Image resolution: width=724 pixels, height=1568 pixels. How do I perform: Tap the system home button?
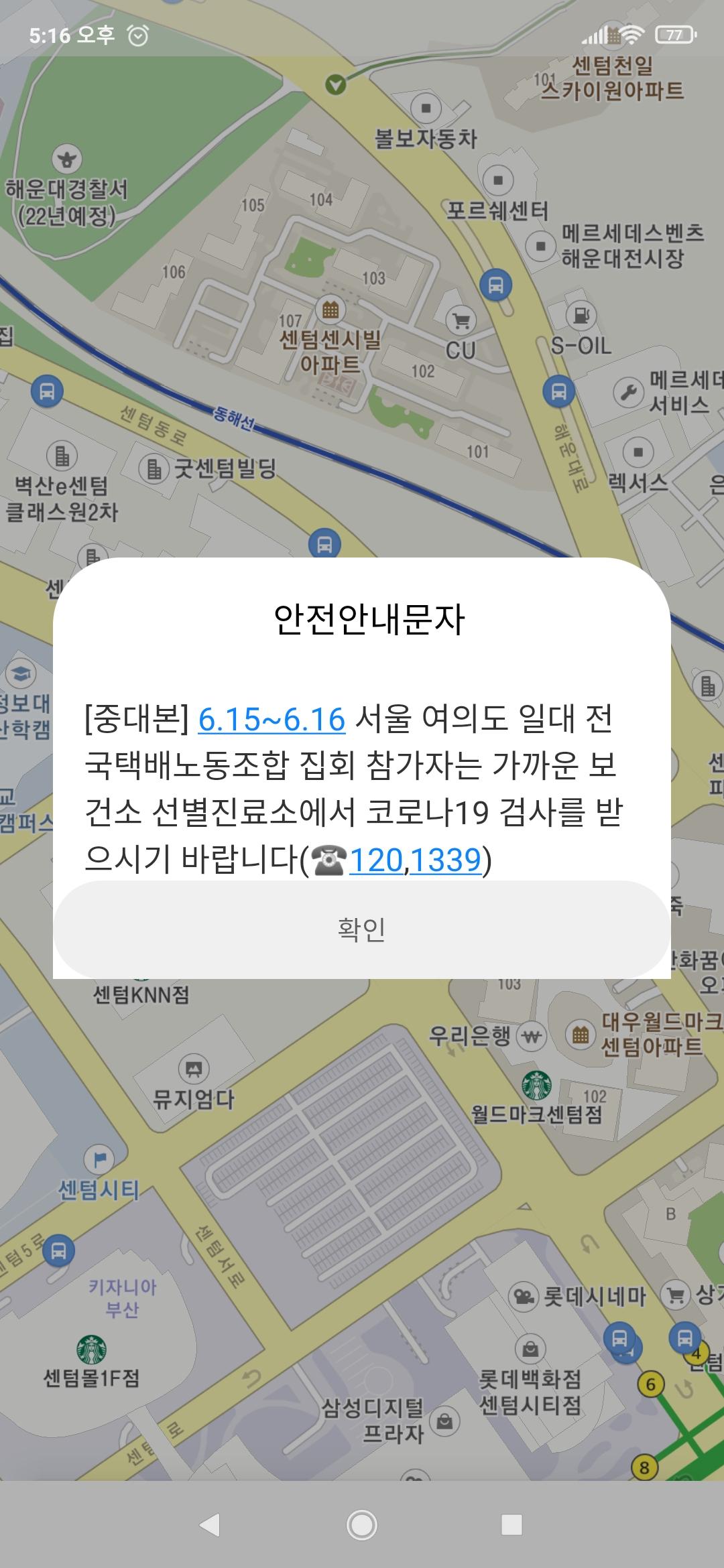362,1524
